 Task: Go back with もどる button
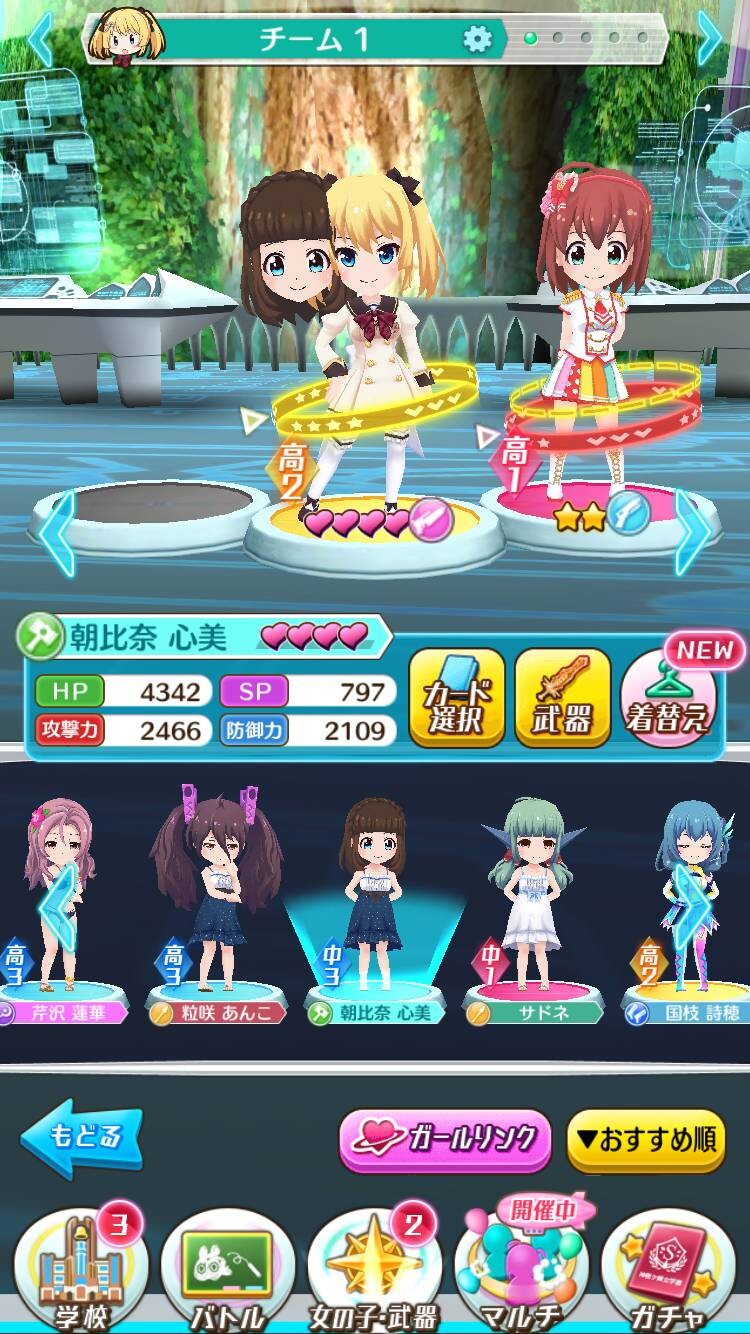[80, 1137]
